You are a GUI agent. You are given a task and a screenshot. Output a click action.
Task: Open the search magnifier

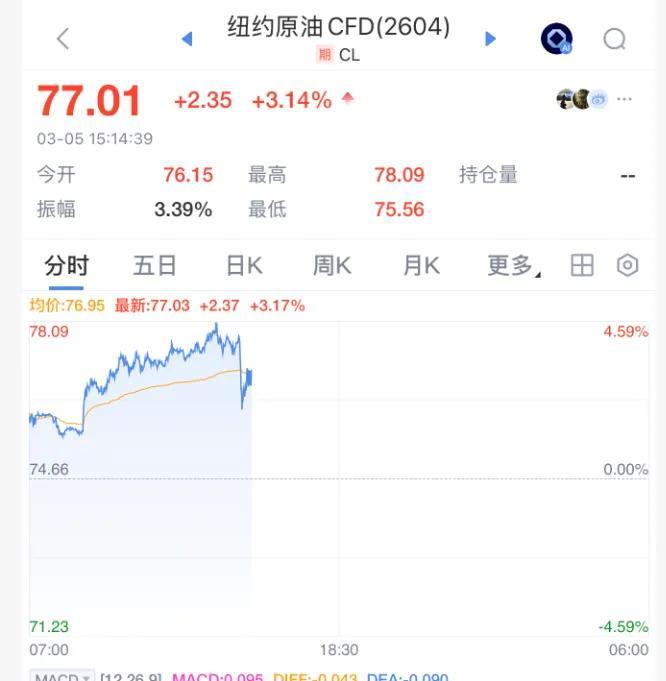[614, 39]
